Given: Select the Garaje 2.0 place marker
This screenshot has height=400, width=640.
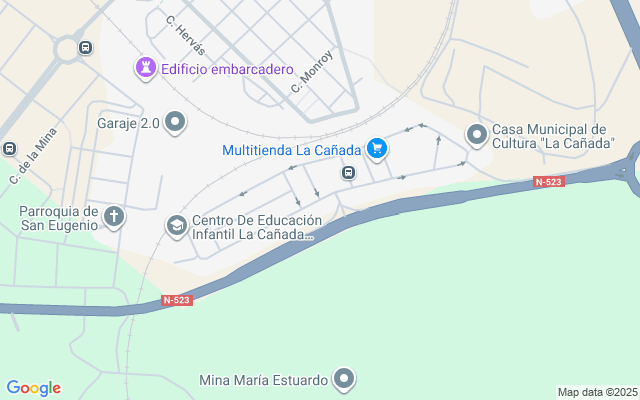Looking at the screenshot, I should (176, 123).
